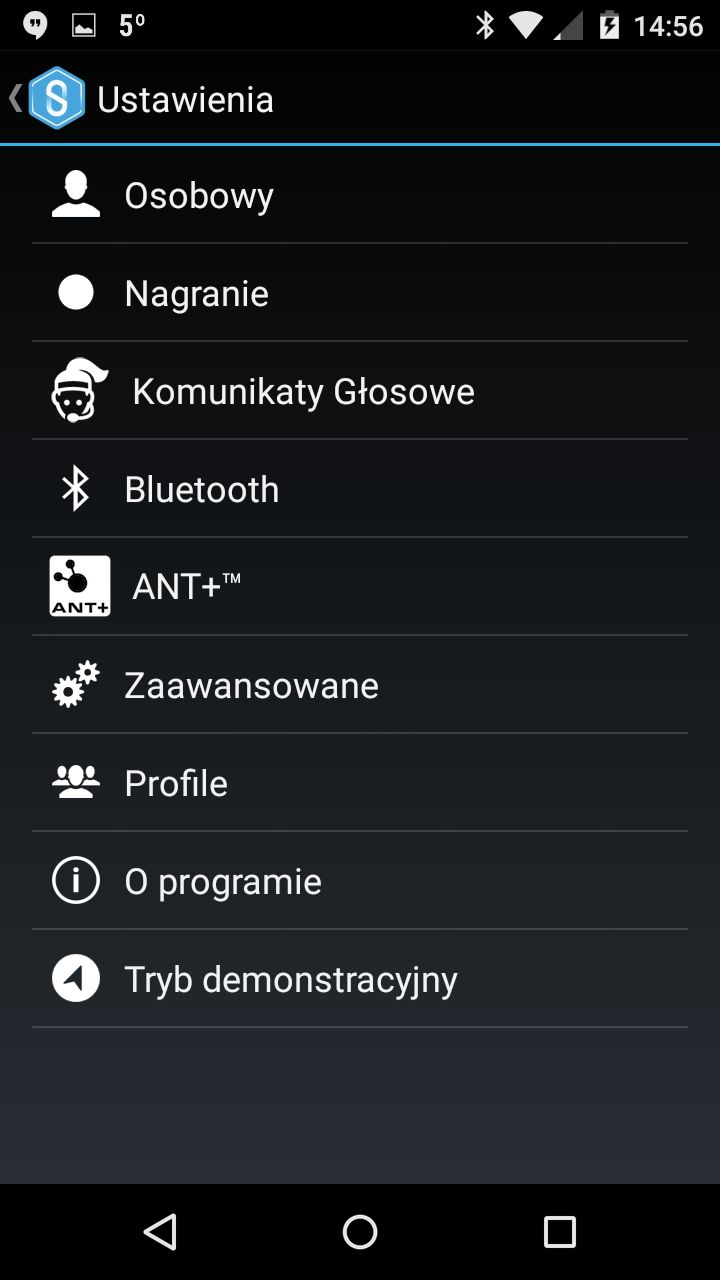Open Nagranie settings

click(x=360, y=293)
